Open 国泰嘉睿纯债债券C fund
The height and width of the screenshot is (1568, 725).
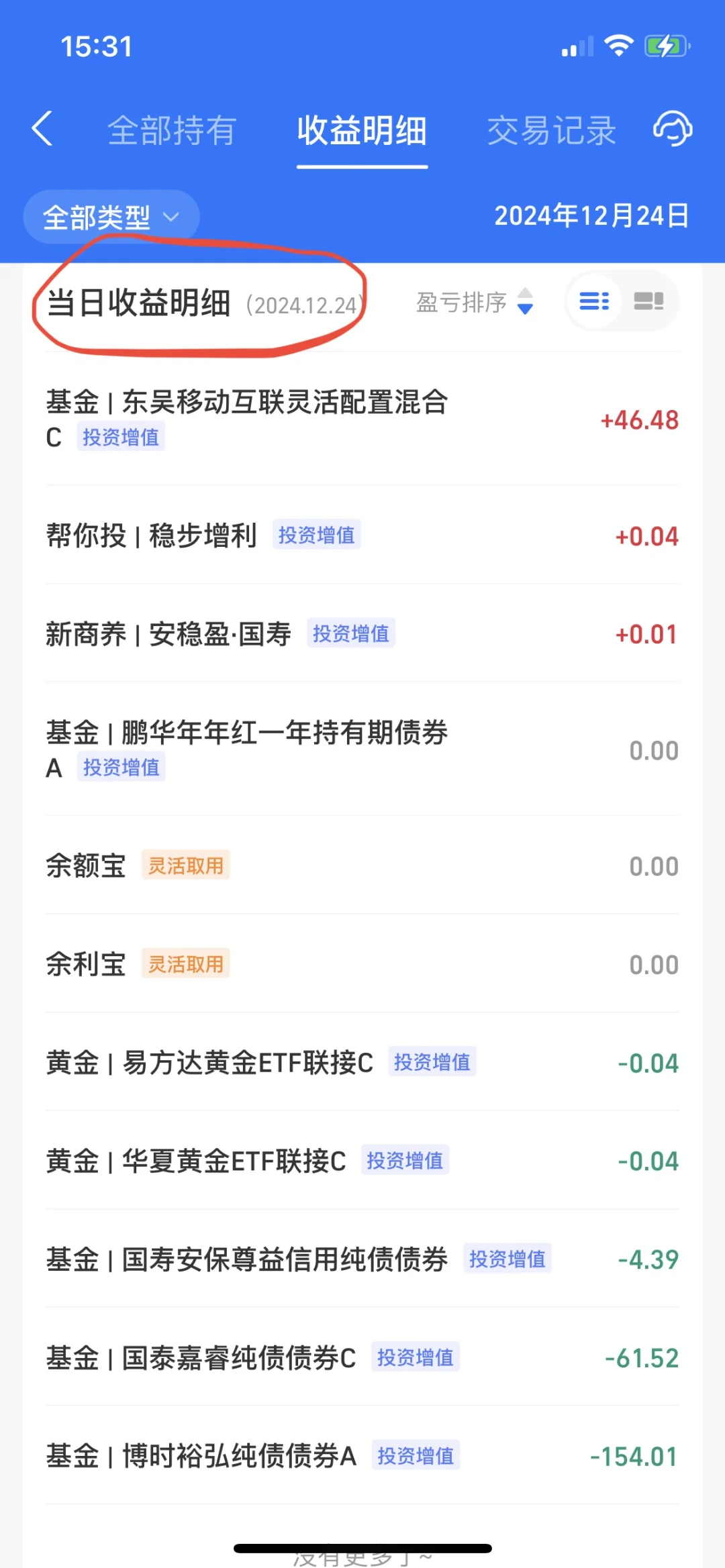201,1358
